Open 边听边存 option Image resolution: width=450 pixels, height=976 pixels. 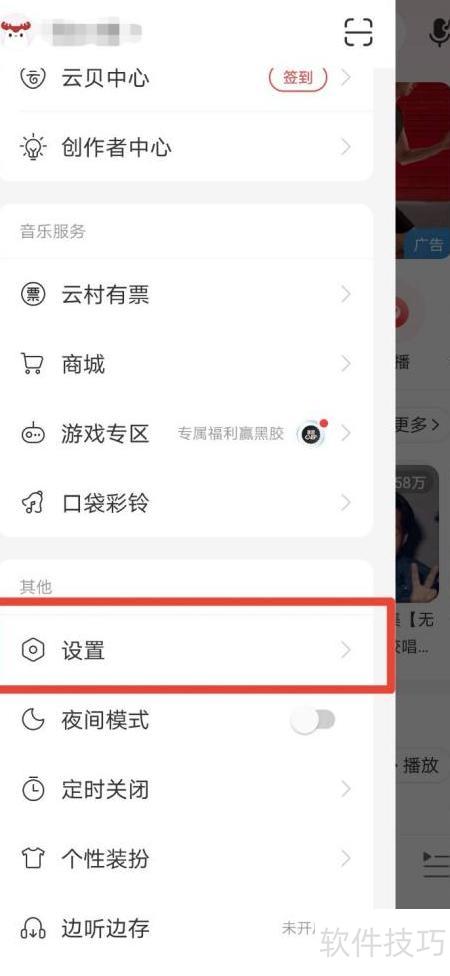[187, 928]
